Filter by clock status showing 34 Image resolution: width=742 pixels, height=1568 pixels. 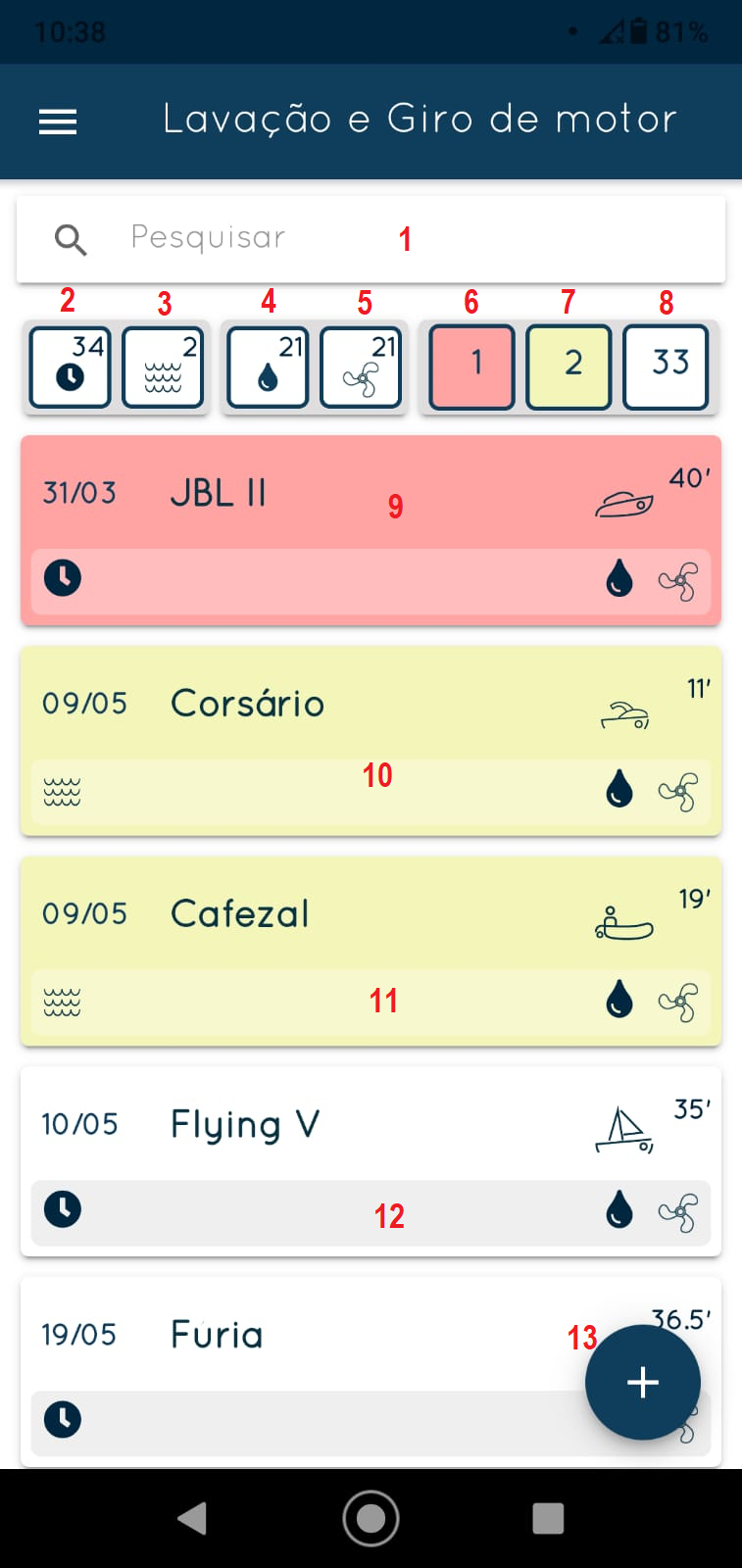(70, 367)
